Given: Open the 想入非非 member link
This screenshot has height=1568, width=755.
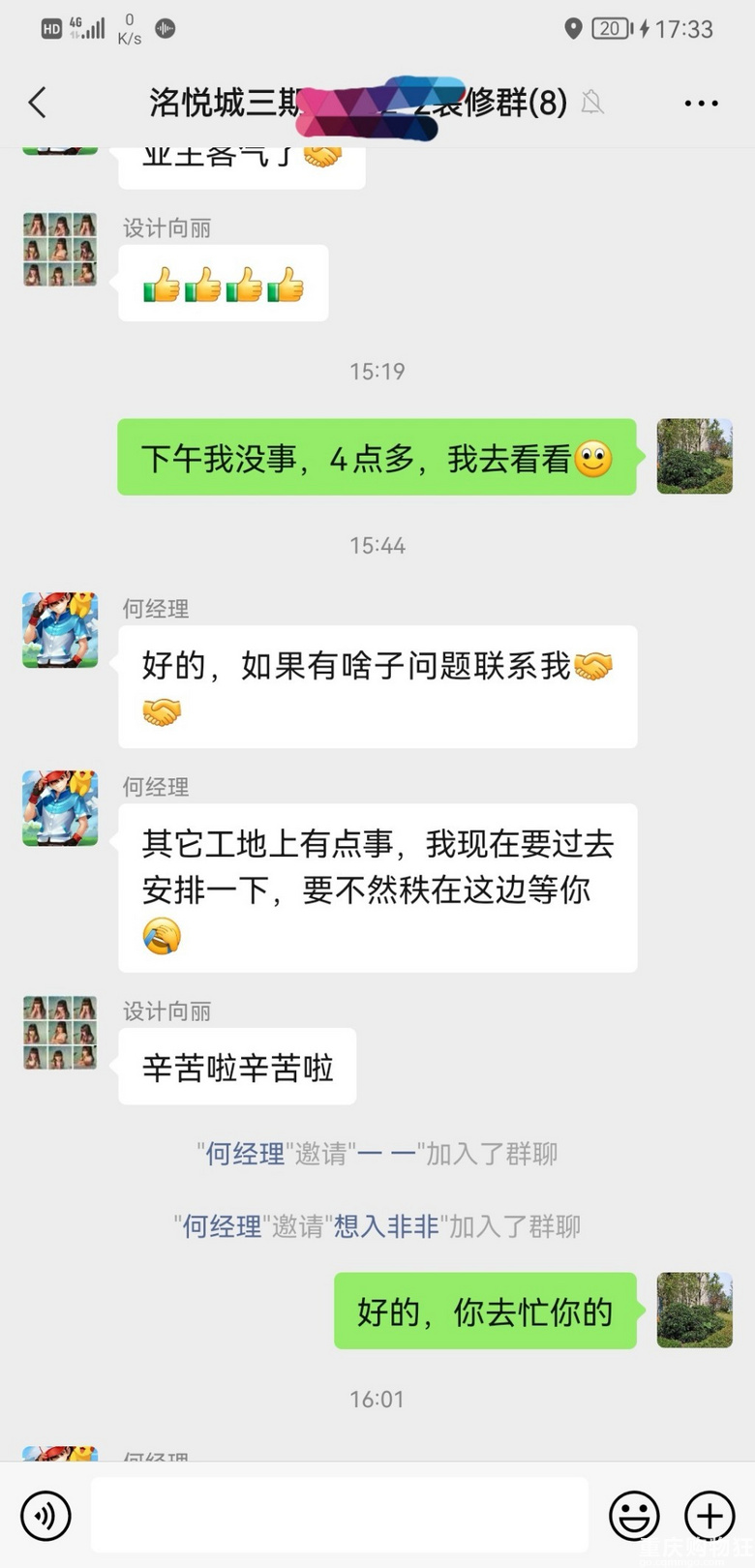Looking at the screenshot, I should (386, 1227).
